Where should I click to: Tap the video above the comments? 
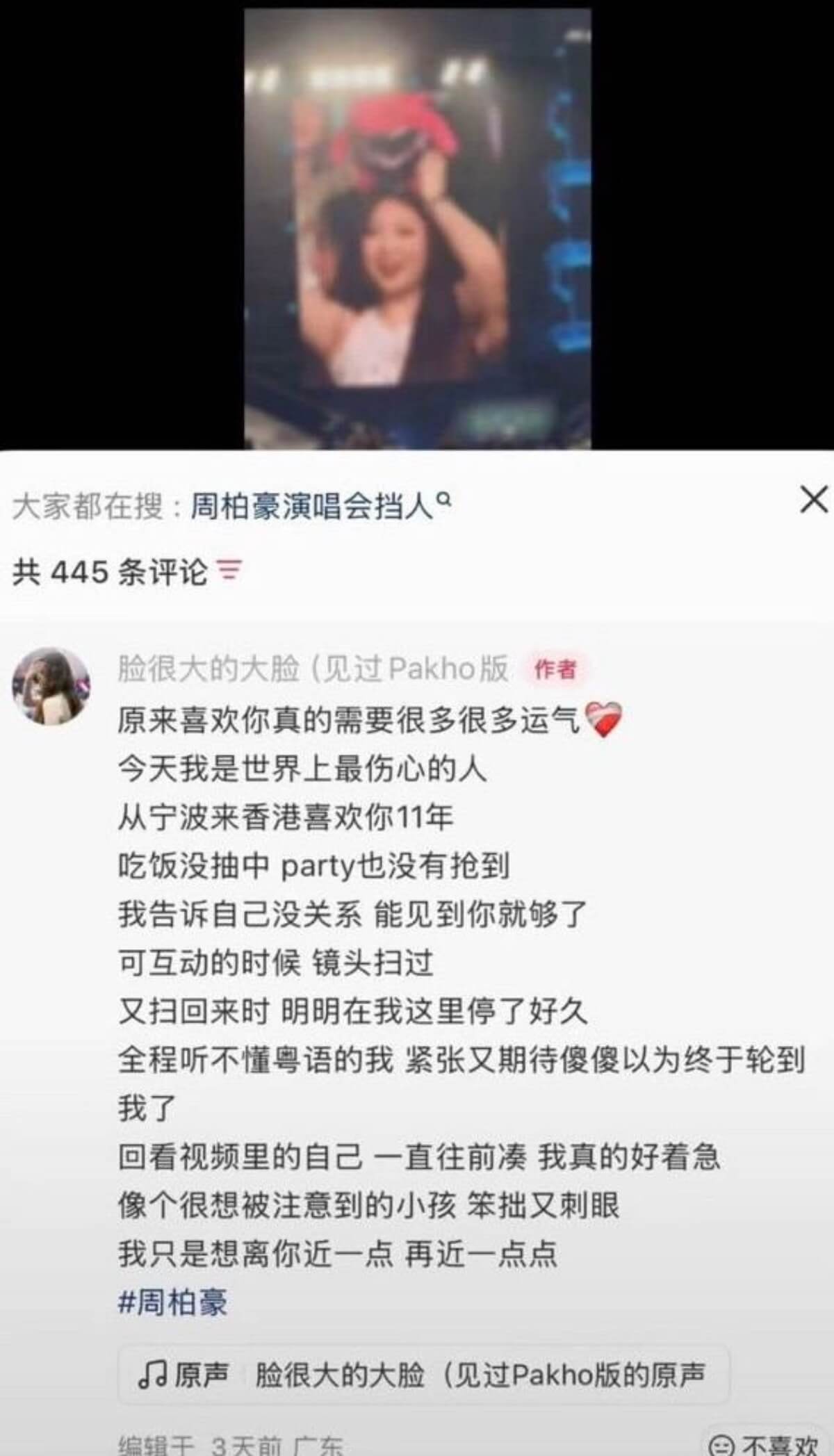pos(417,229)
